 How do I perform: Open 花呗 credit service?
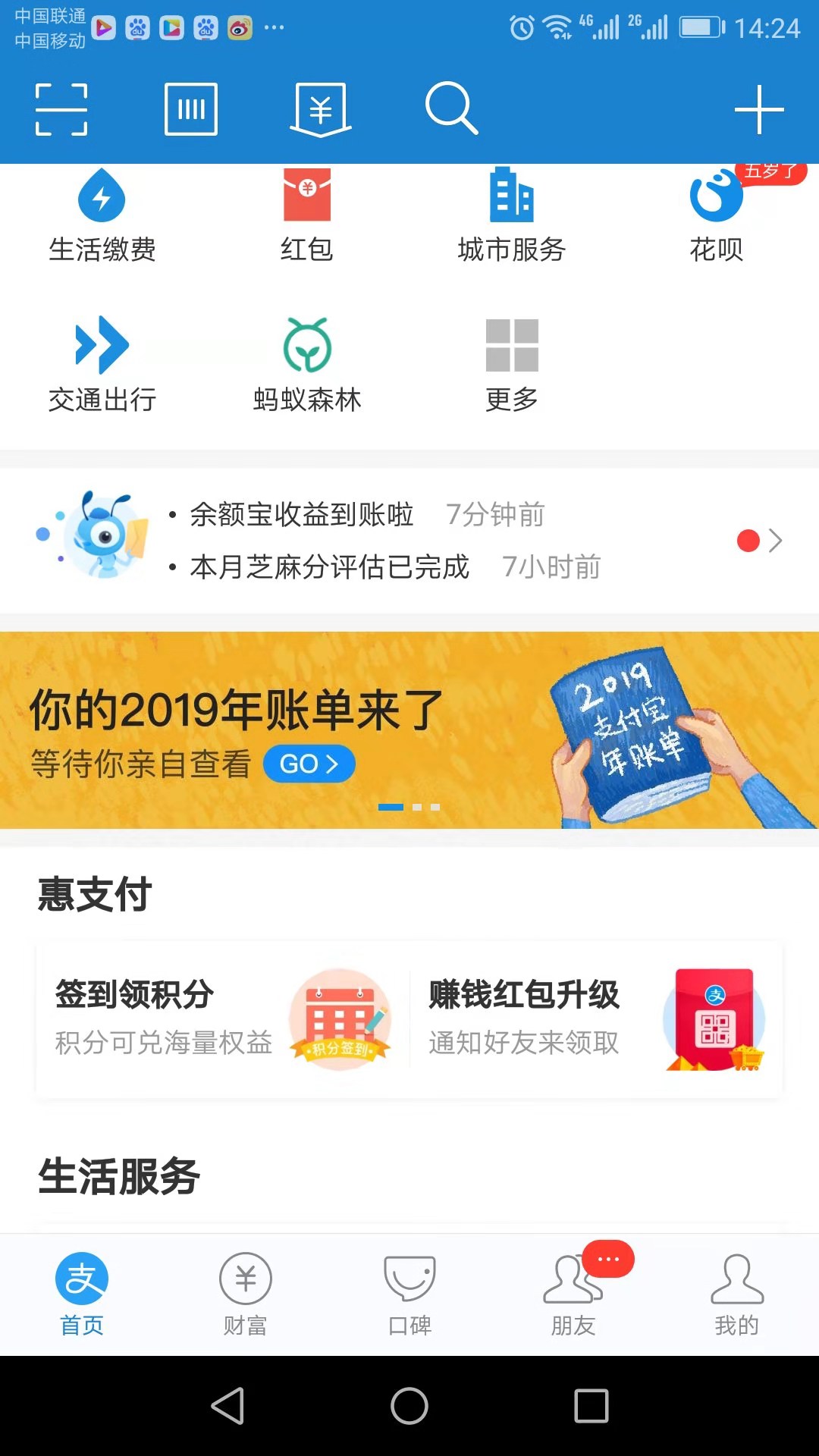pos(716,216)
